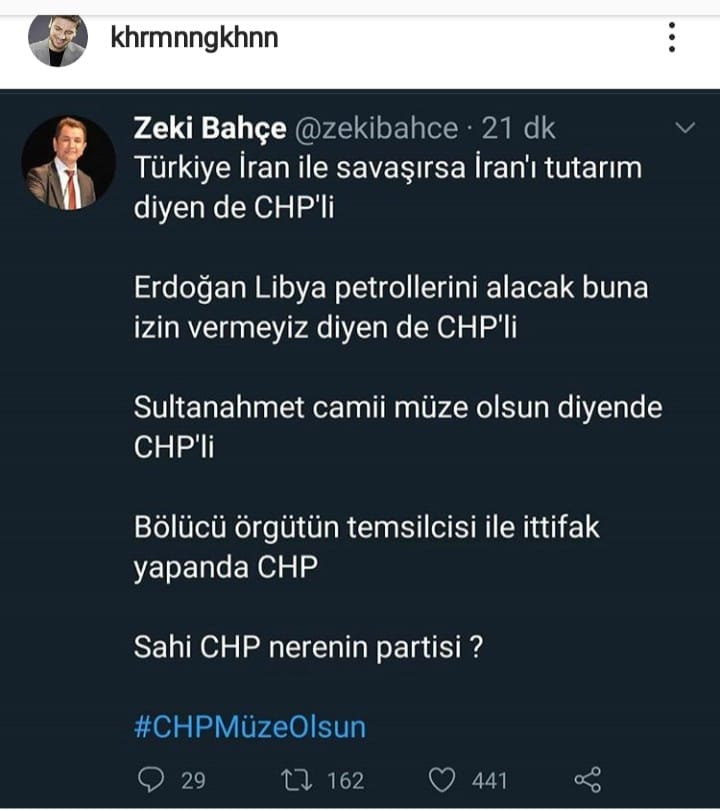Open the khrmnngkhnn username link
720x811 pixels.
click(194, 38)
